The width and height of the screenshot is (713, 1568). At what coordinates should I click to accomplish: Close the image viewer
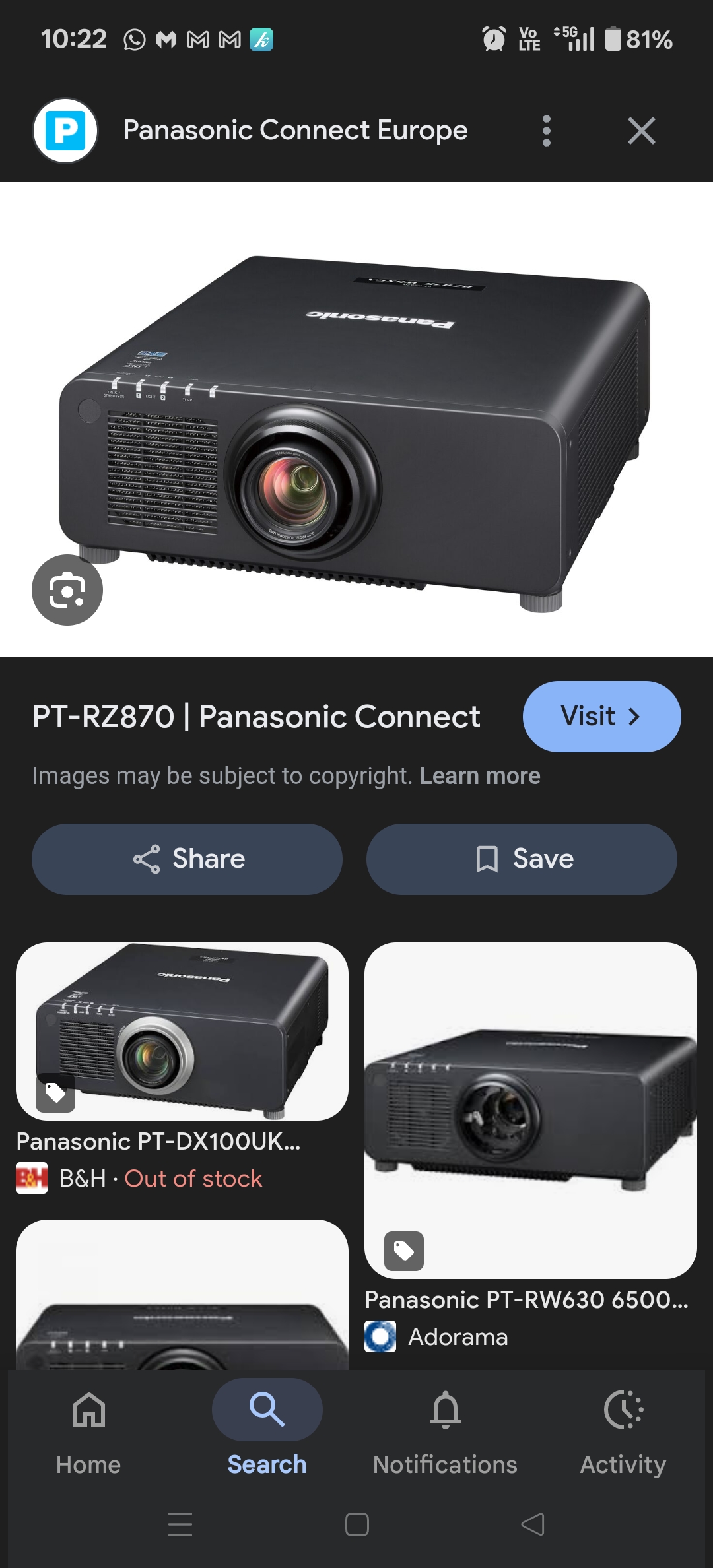point(641,131)
